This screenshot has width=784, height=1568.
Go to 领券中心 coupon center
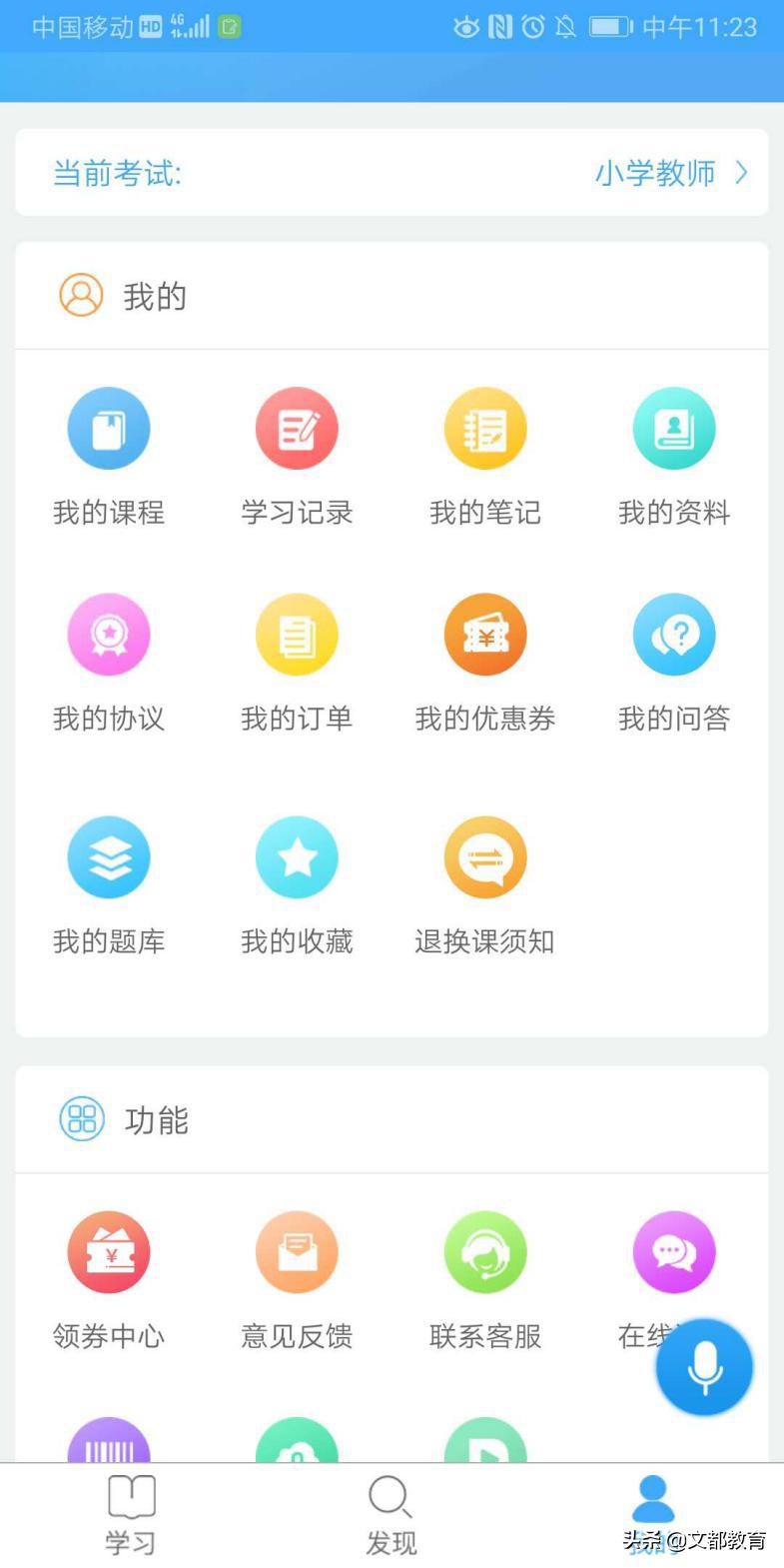pyautogui.click(x=108, y=1279)
